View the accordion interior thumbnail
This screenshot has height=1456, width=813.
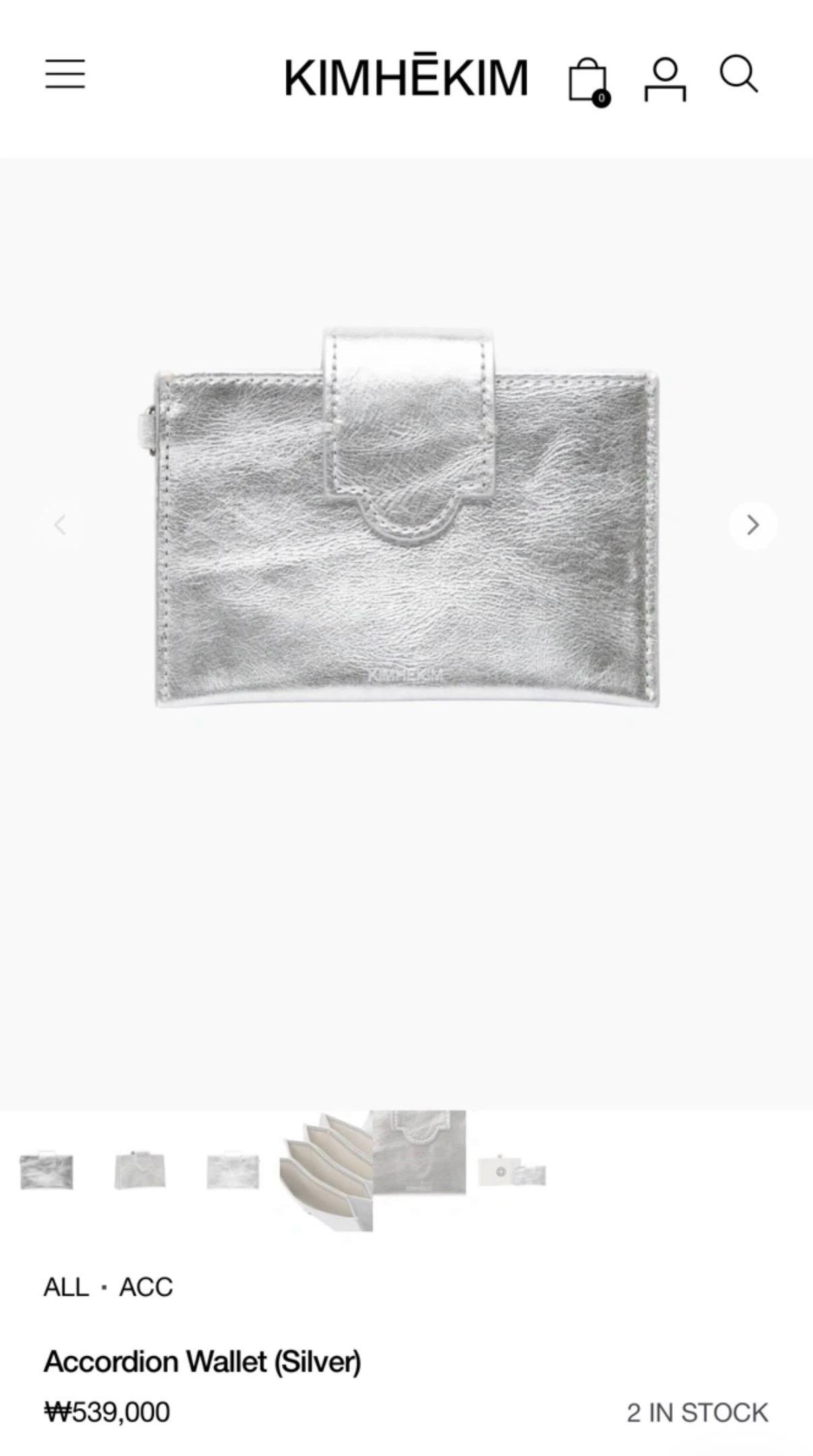(x=326, y=1171)
